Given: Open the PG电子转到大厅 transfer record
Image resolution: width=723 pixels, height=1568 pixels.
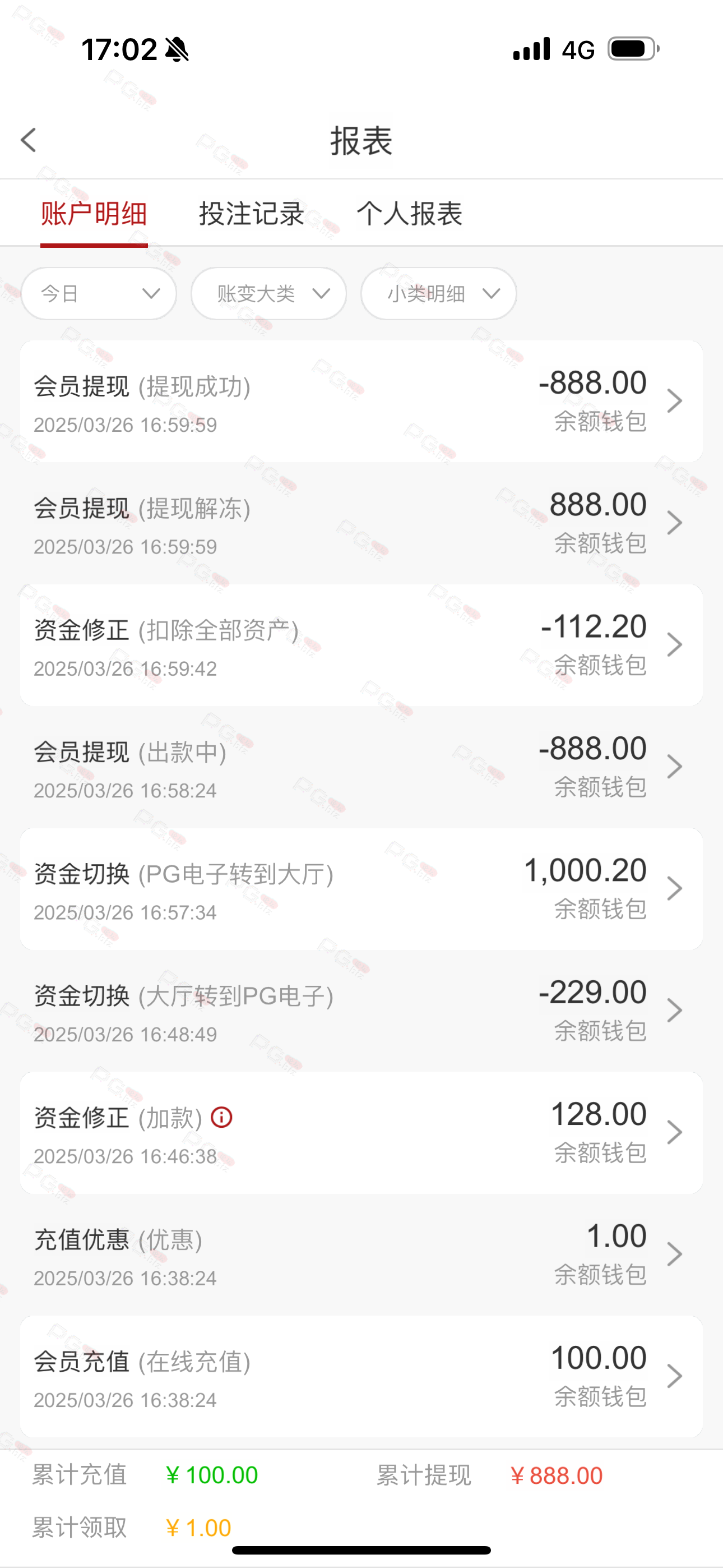Looking at the screenshot, I should (361, 889).
